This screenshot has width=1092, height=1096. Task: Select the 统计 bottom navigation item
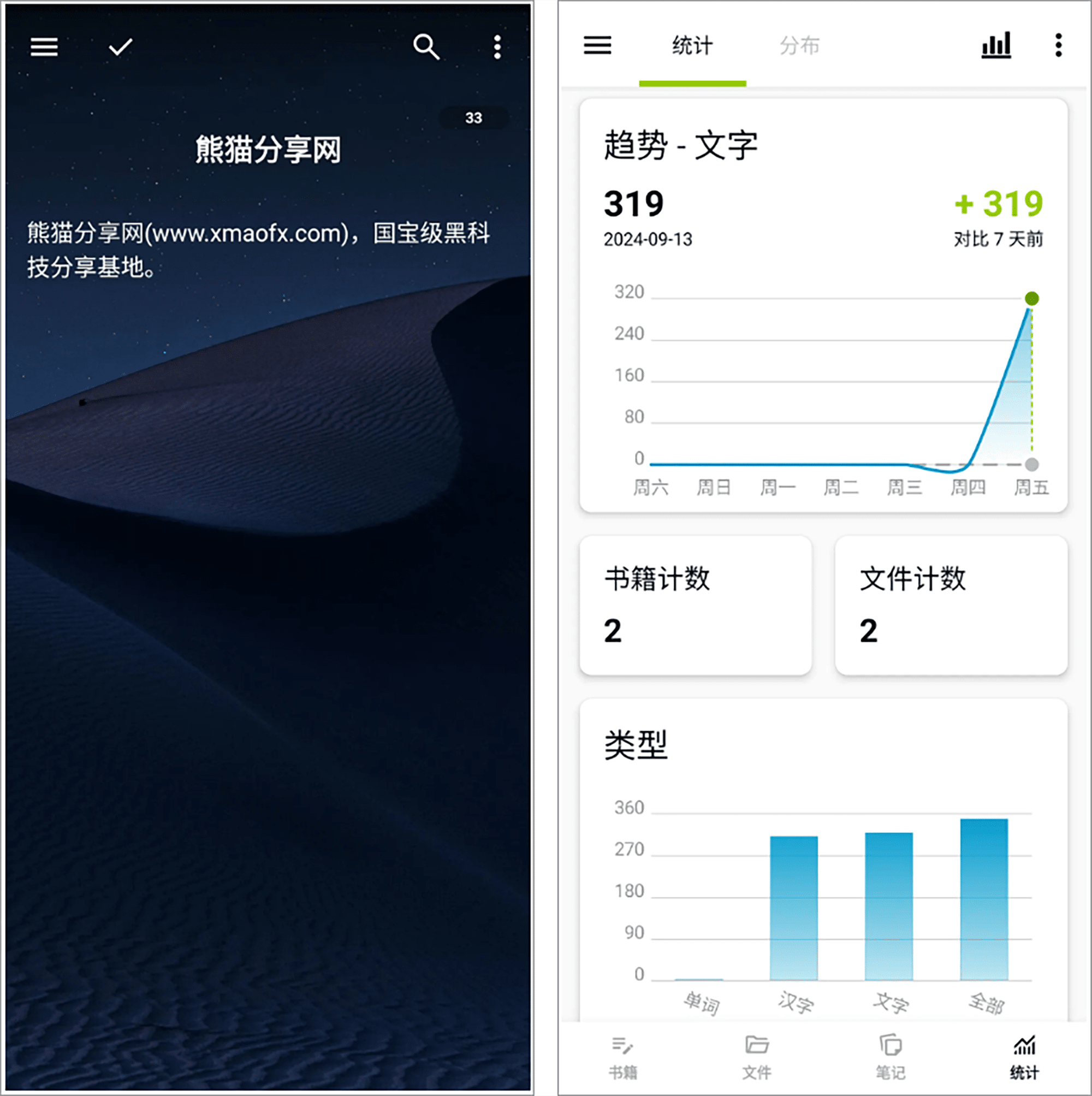coord(1024,1057)
